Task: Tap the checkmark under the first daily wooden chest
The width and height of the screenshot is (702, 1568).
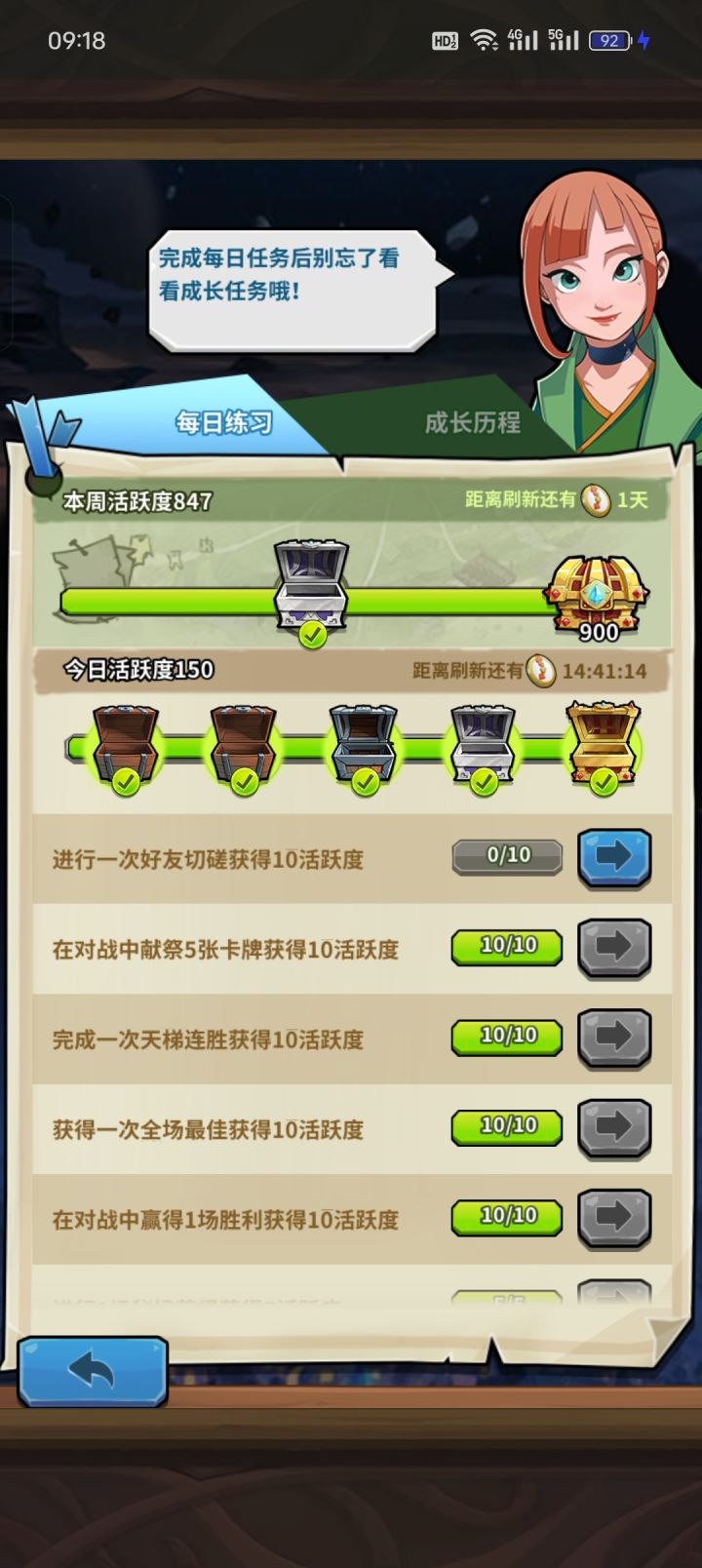Action: coord(125,782)
